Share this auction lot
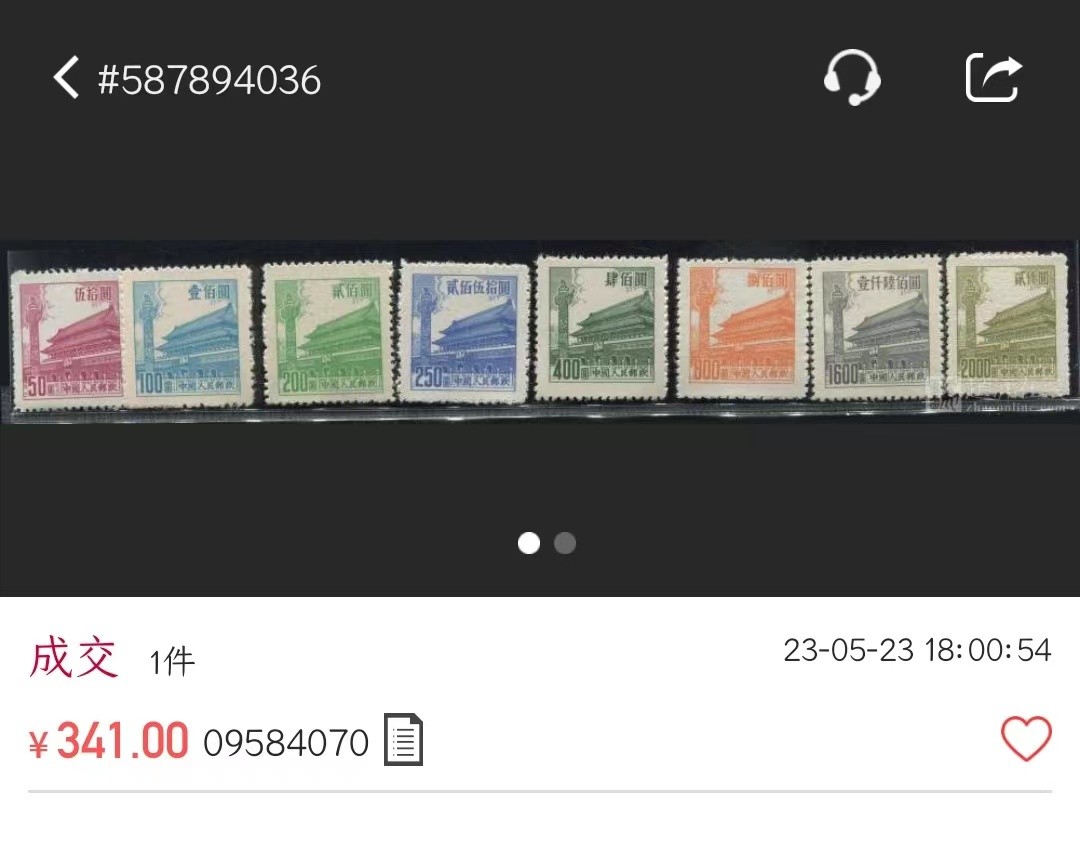Screen dimensions: 1080x844 coord(993,78)
